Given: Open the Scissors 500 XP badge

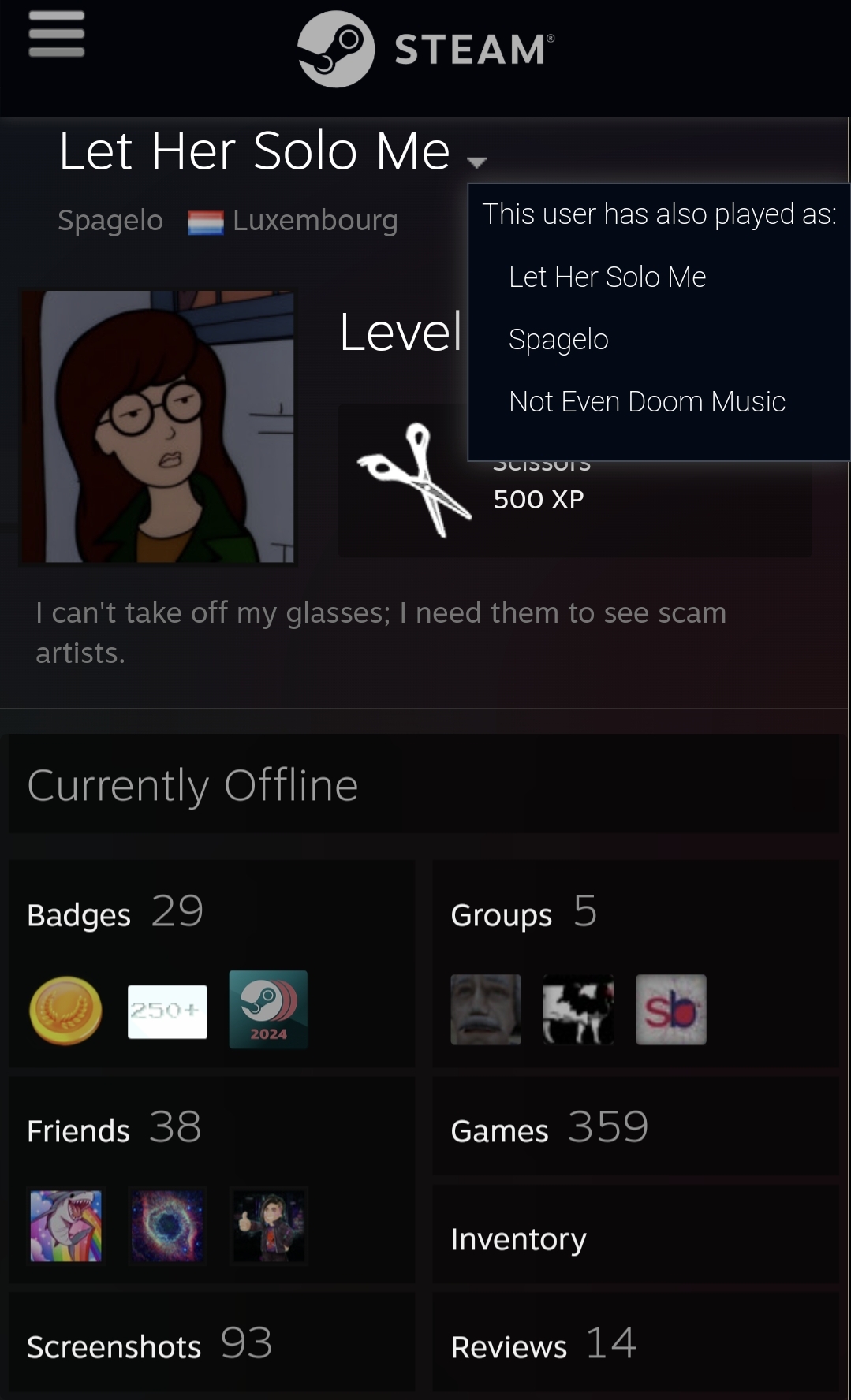Looking at the screenshot, I should [575, 481].
